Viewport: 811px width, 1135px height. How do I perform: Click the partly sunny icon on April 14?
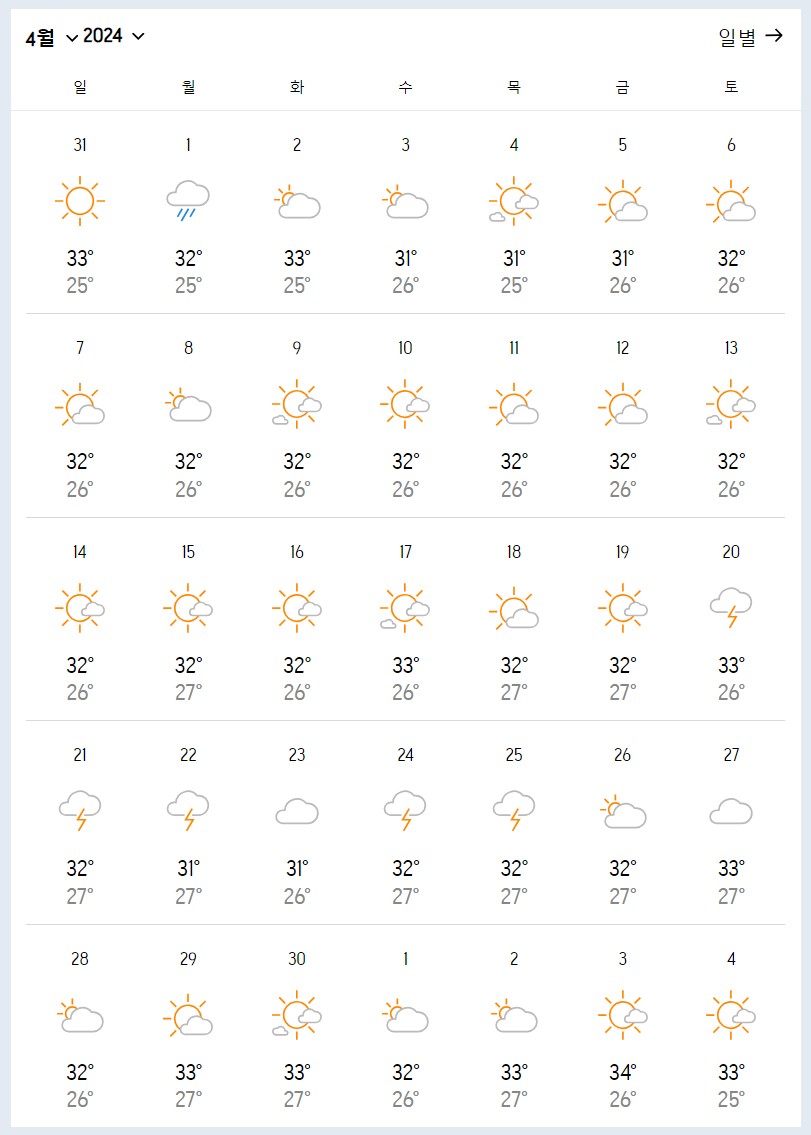pos(78,608)
